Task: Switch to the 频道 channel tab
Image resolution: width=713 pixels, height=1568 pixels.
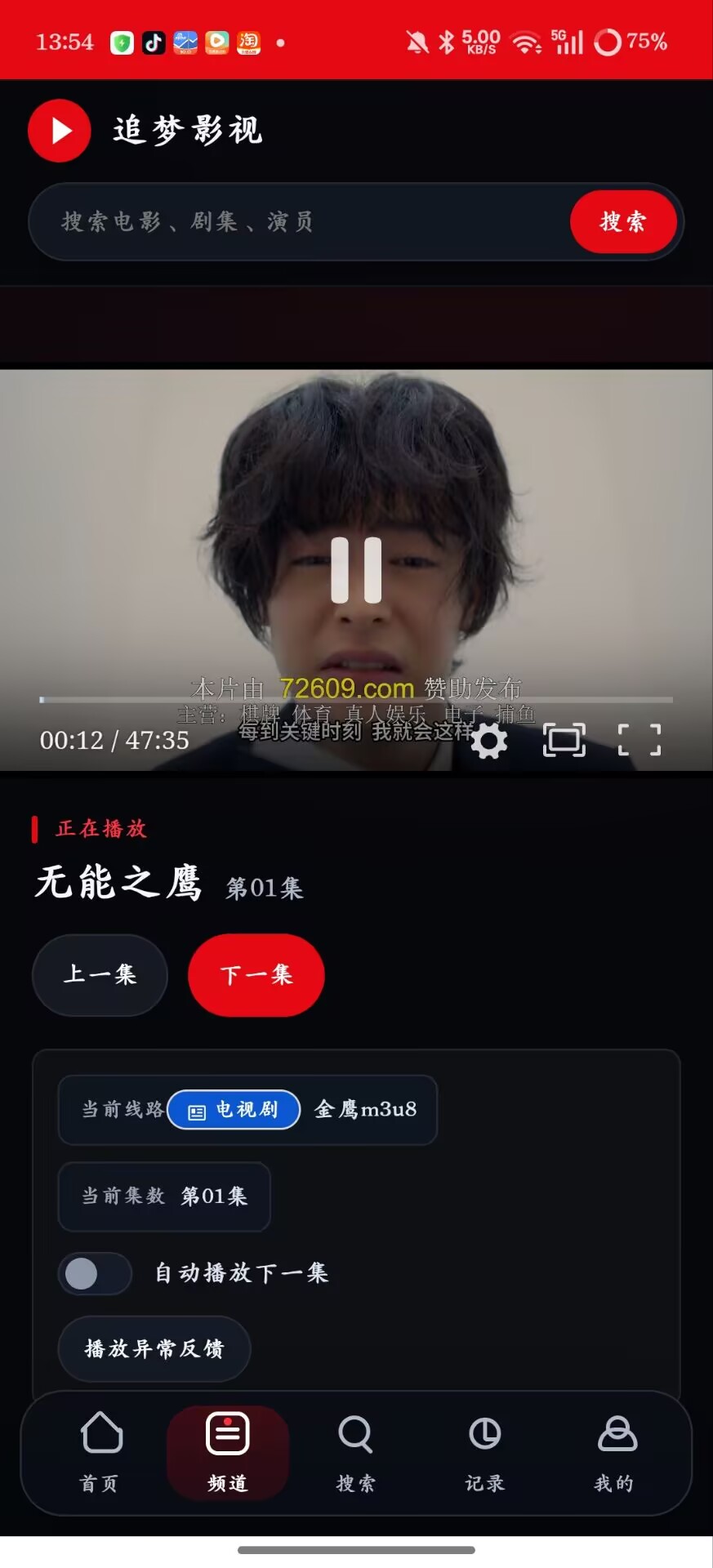Action: click(228, 1453)
